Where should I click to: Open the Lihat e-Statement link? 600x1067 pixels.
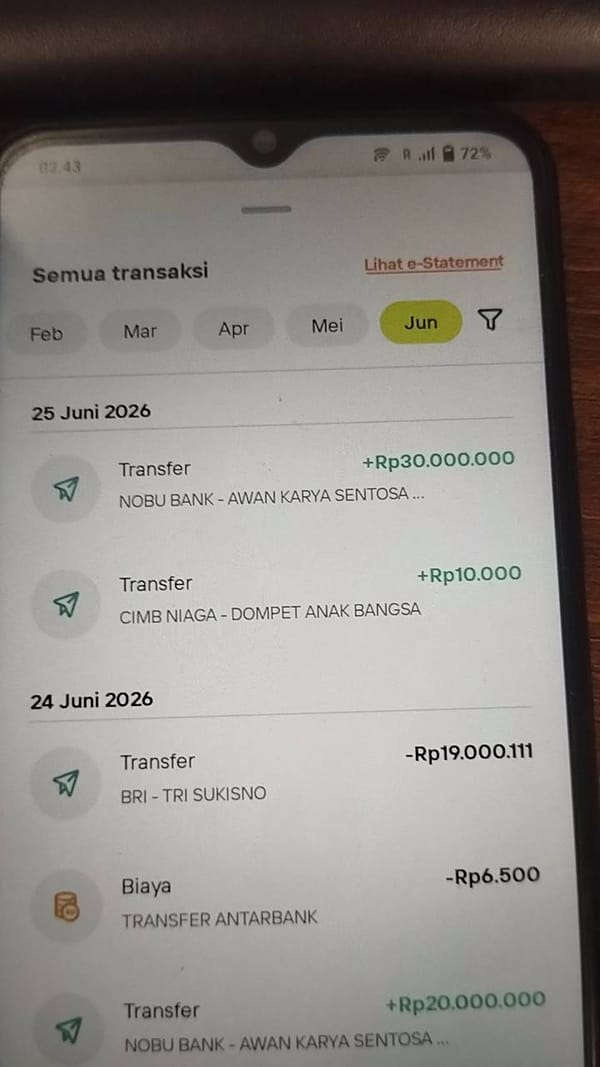tap(433, 263)
